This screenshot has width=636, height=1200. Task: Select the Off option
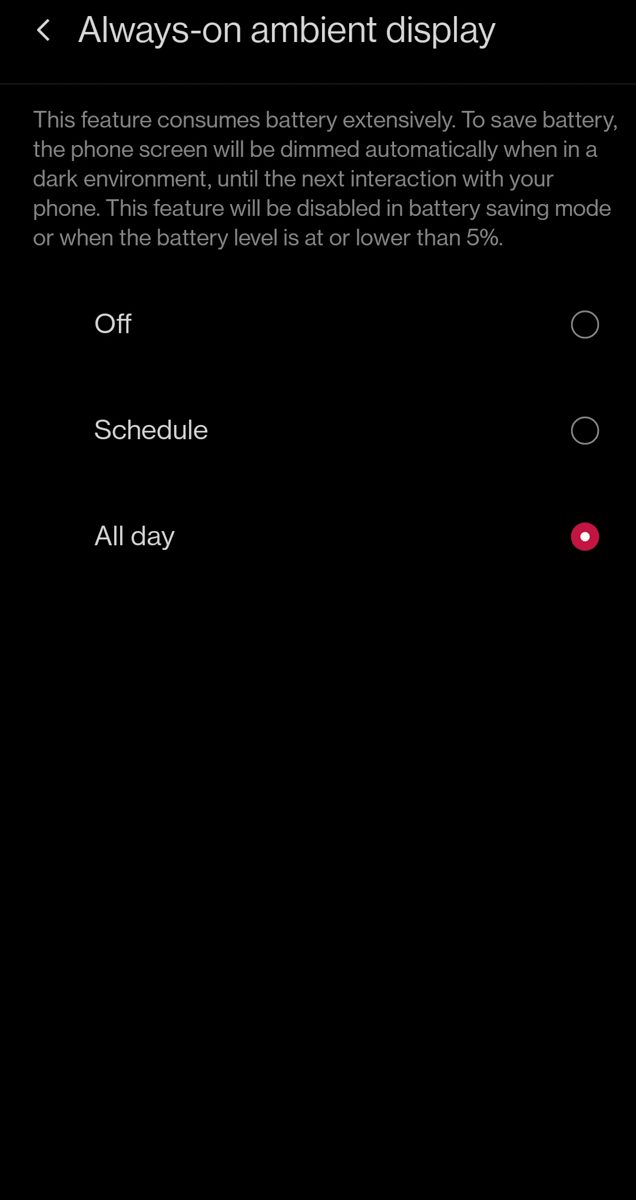[584, 324]
